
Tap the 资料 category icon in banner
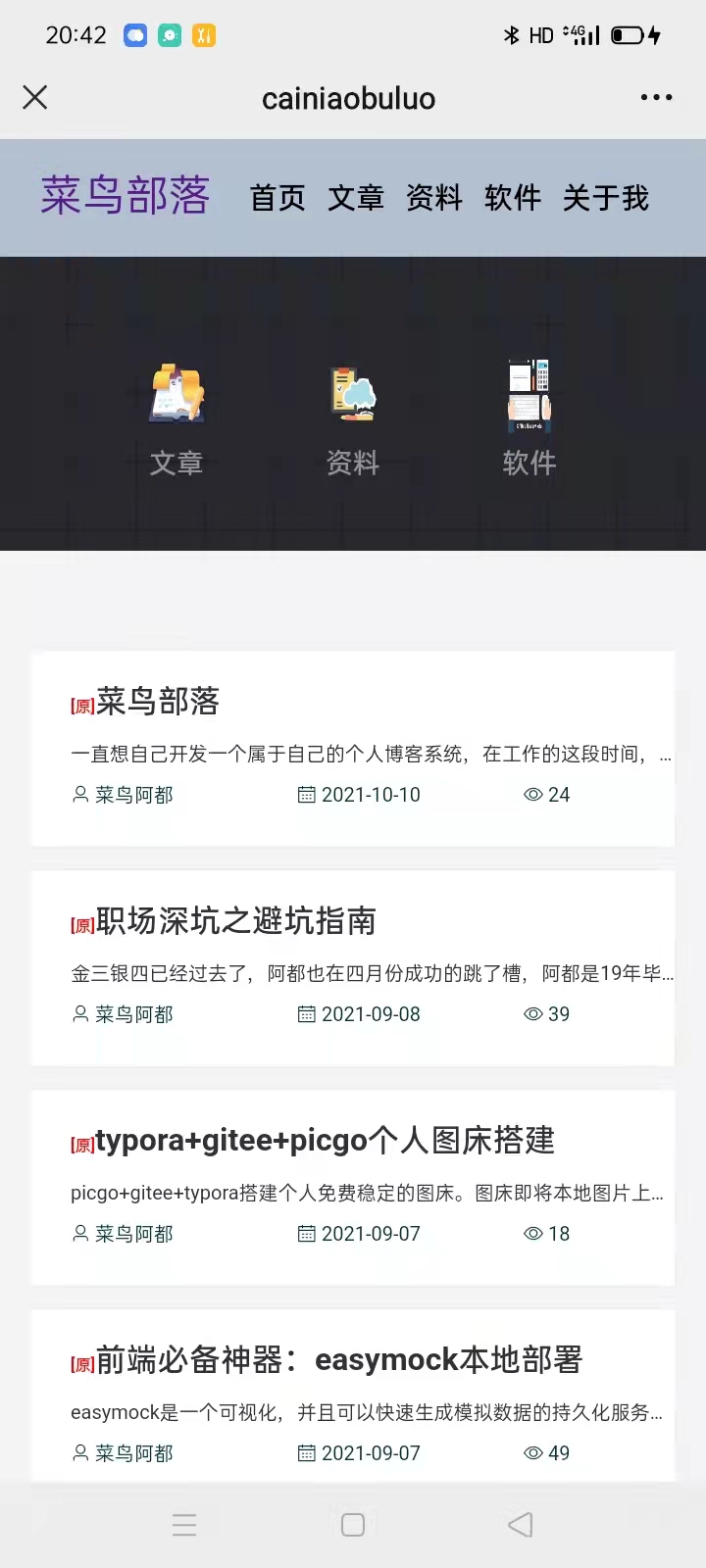353,396
